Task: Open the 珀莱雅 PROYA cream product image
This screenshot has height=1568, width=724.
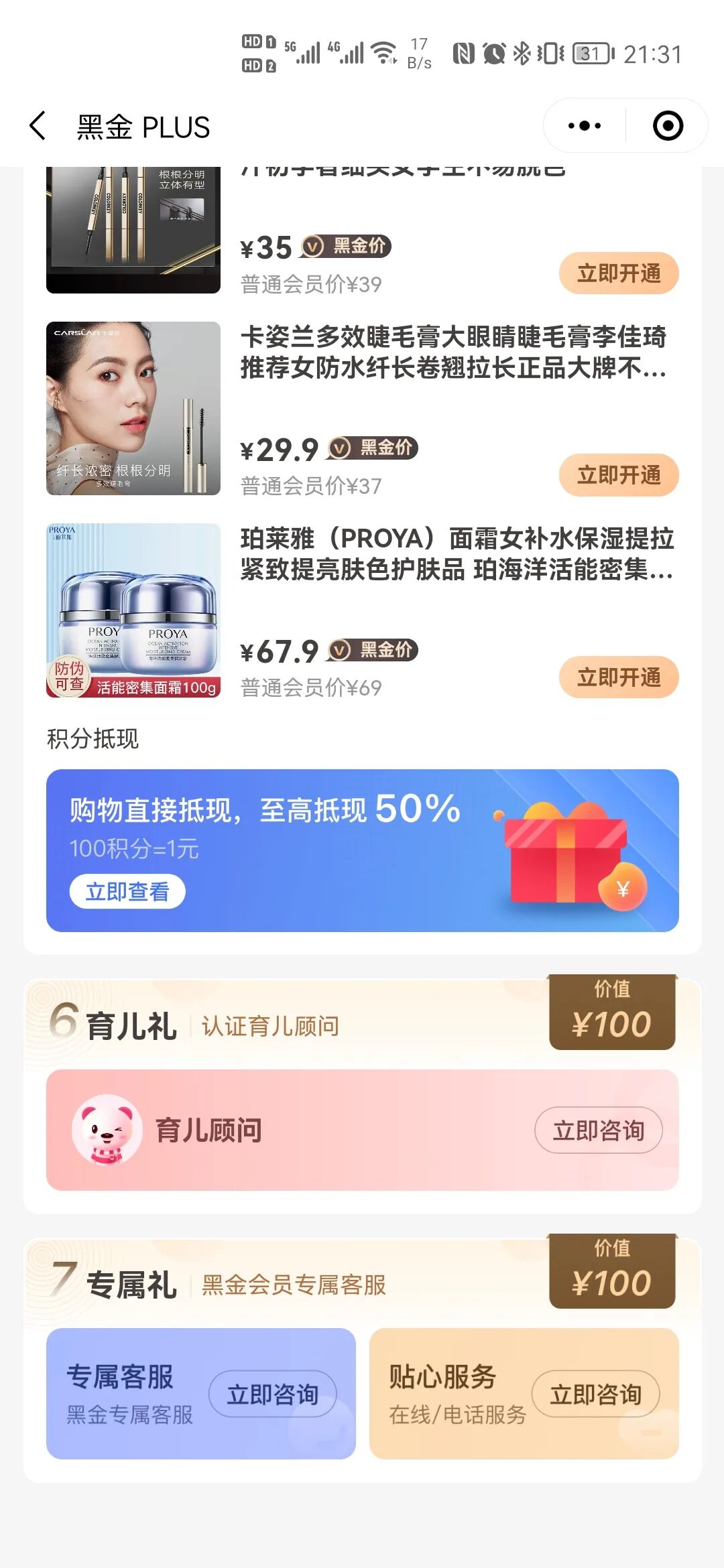Action: pos(133,610)
